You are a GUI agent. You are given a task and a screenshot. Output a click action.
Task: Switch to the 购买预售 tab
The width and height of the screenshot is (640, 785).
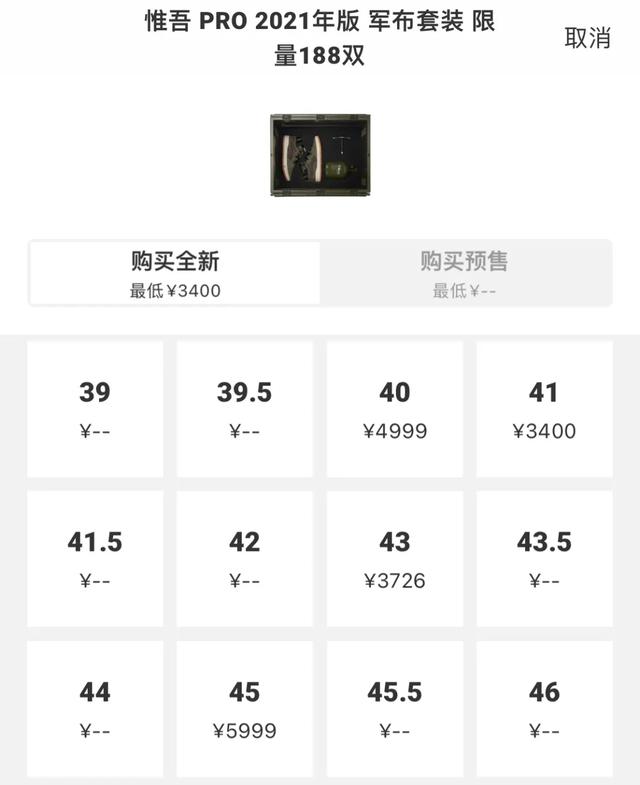pos(464,273)
